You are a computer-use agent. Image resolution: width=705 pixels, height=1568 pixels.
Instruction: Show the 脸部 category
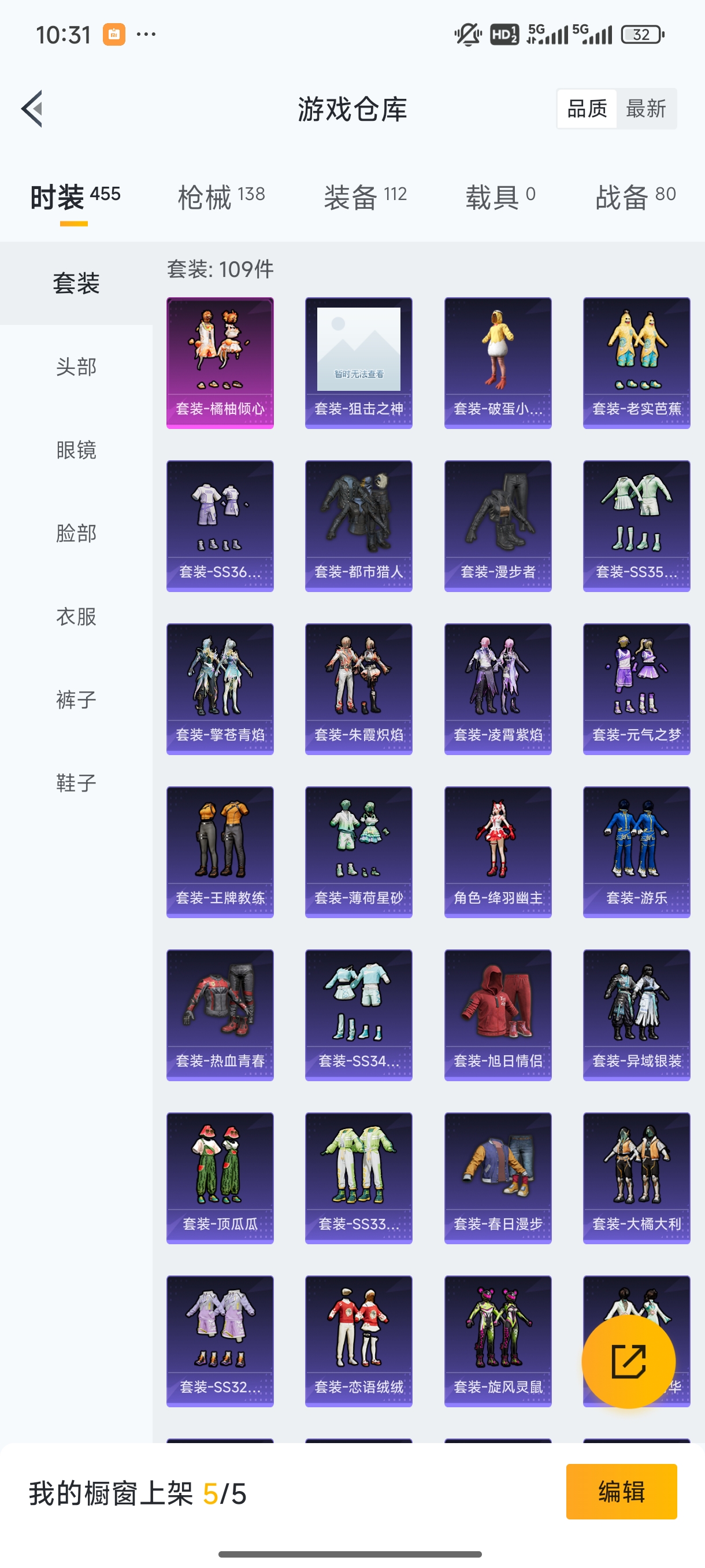pyautogui.click(x=76, y=533)
